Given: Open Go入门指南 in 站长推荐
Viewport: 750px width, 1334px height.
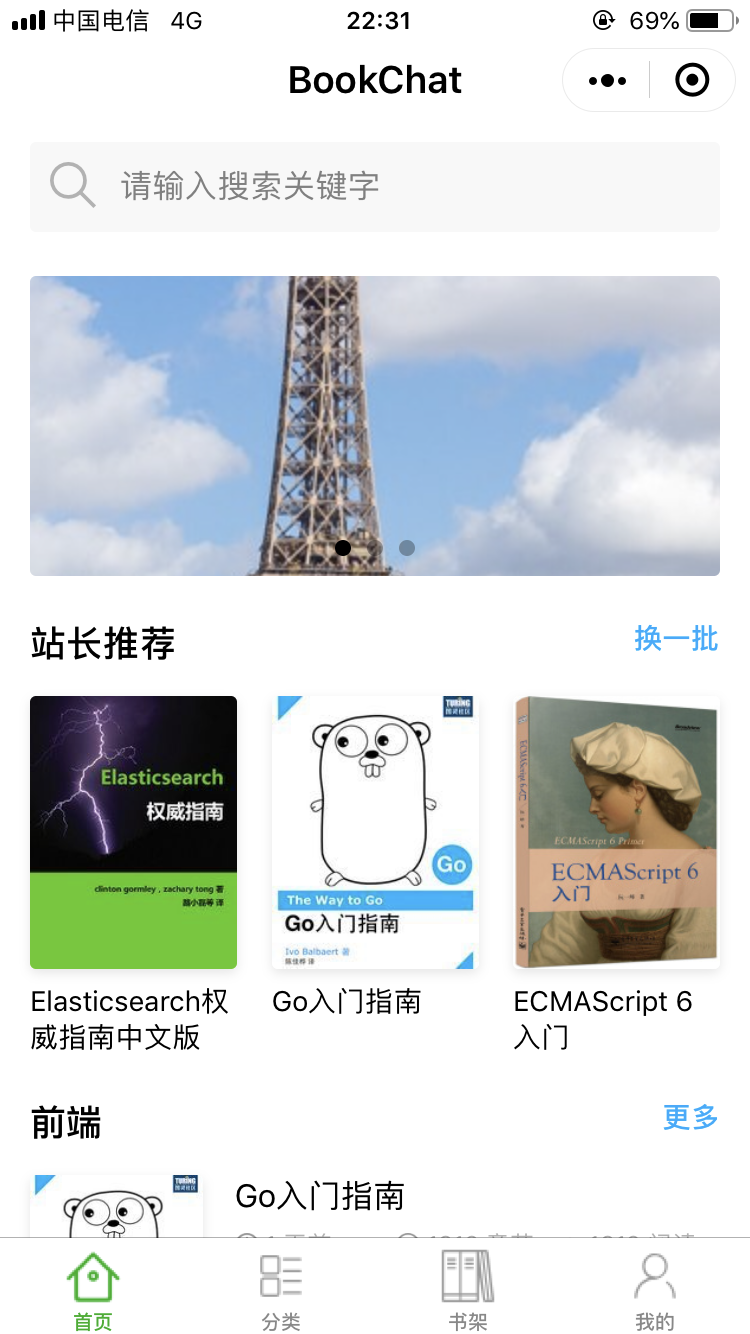Looking at the screenshot, I should click(x=375, y=832).
